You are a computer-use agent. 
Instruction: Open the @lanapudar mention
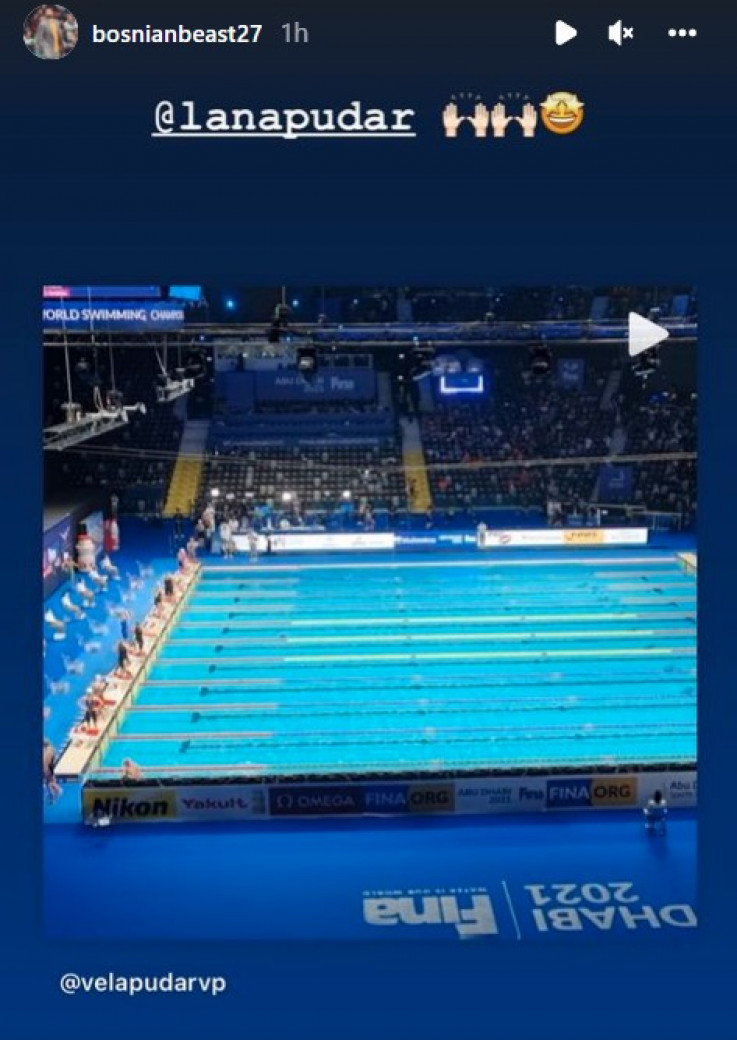(283, 118)
